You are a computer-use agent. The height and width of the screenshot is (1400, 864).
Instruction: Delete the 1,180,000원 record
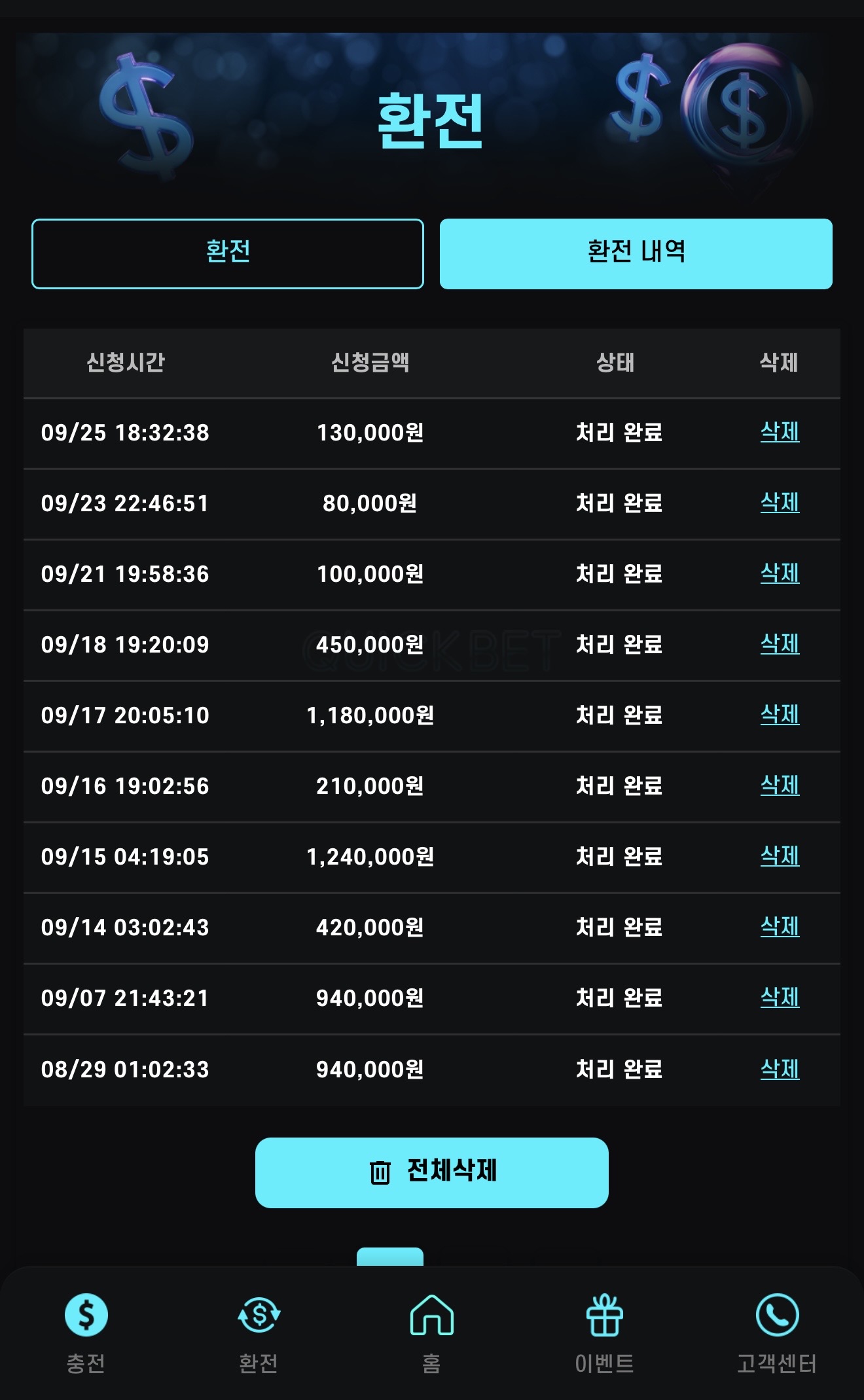click(780, 715)
